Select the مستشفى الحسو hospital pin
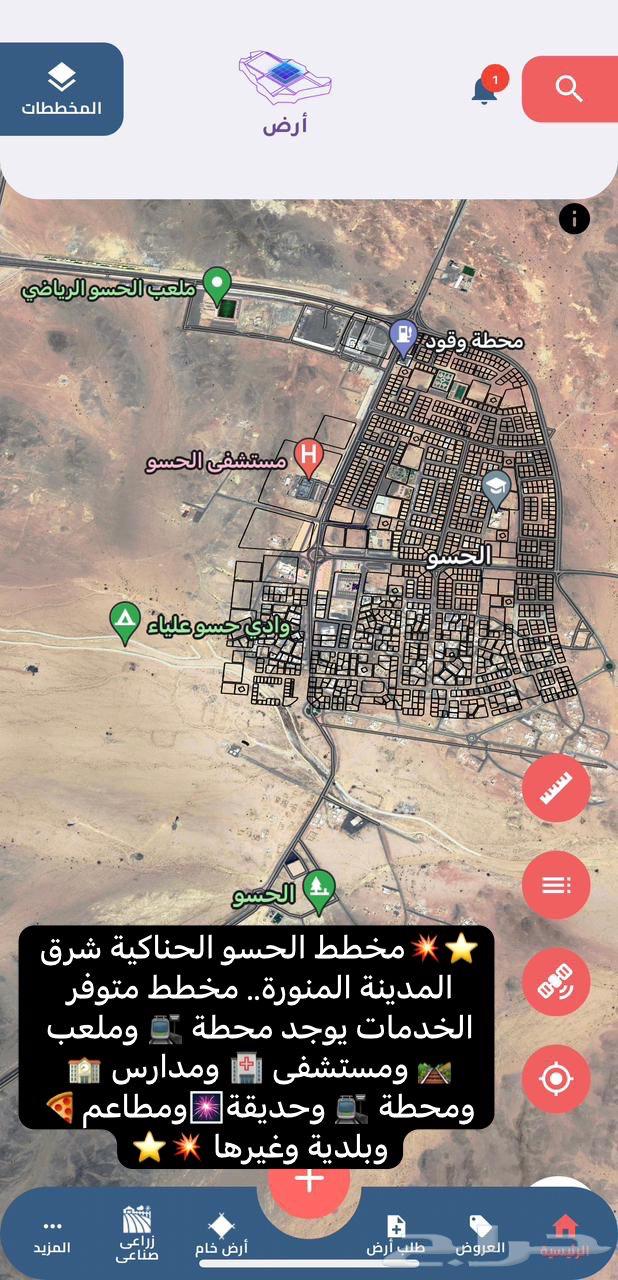The image size is (618, 1280). [x=310, y=456]
